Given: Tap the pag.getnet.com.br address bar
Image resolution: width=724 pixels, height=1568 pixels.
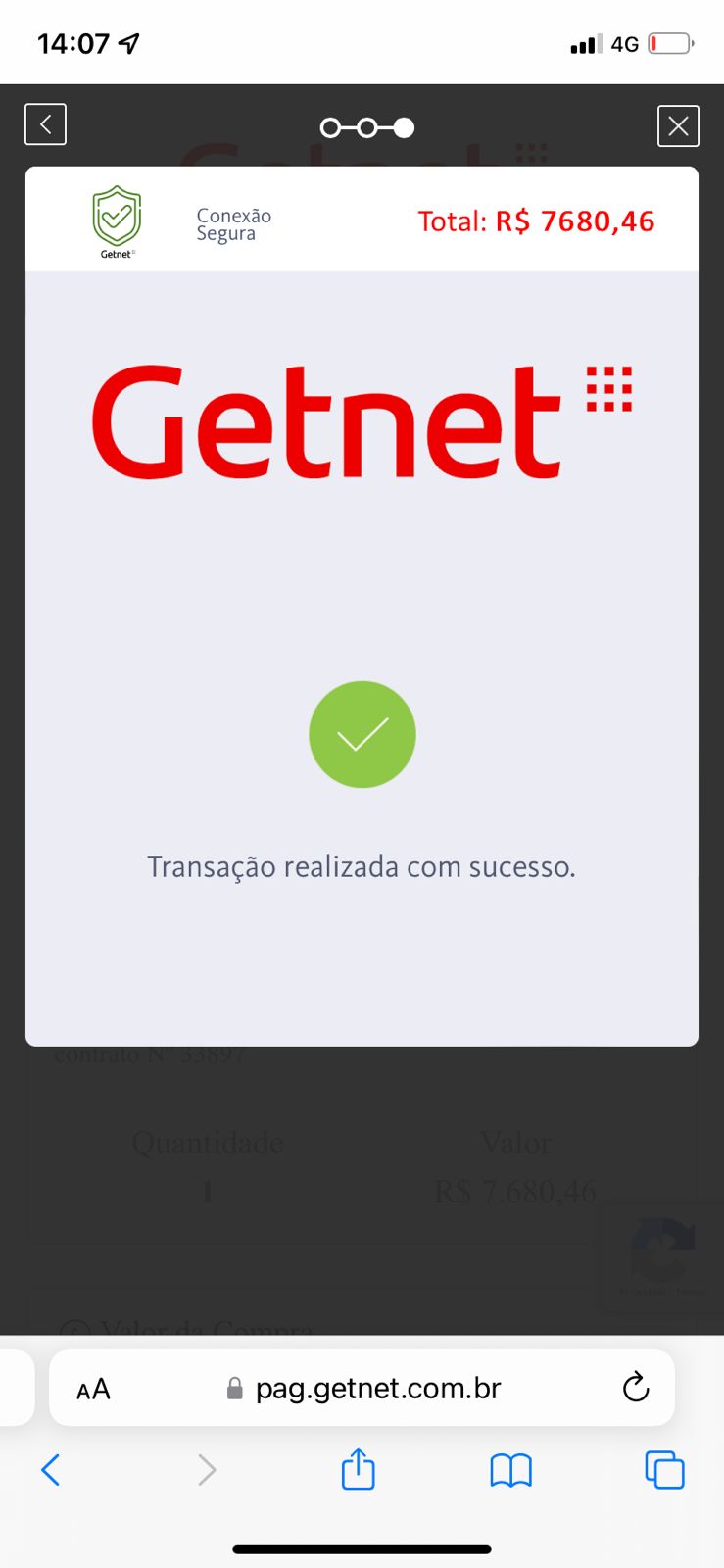Looking at the screenshot, I should [362, 1388].
